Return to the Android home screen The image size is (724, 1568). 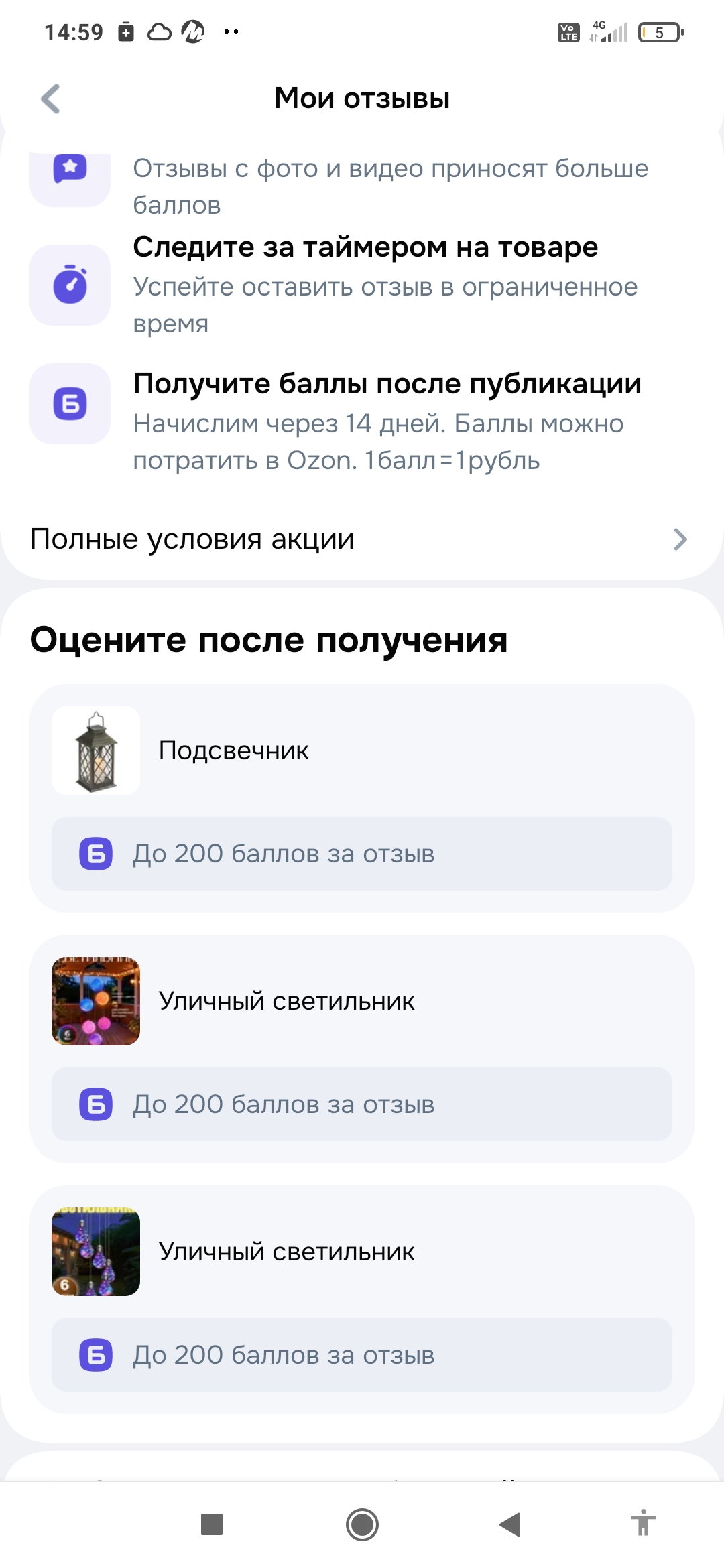pos(362,1524)
